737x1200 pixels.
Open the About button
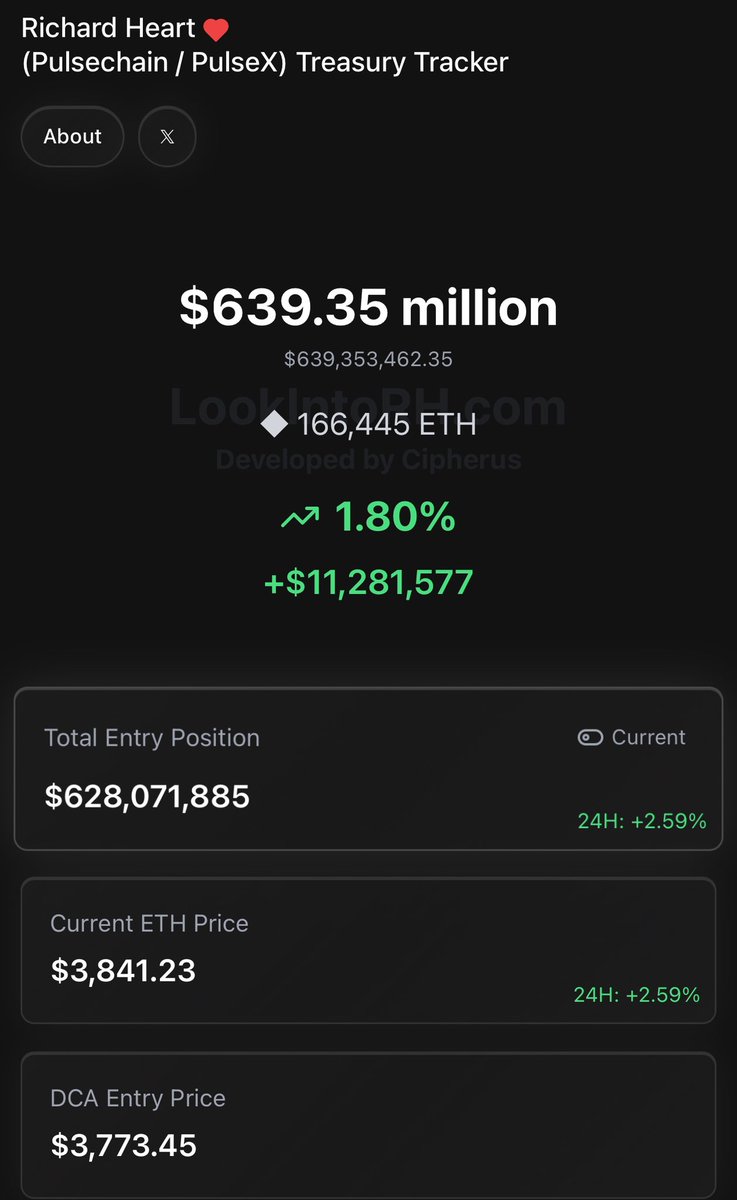pyautogui.click(x=72, y=137)
